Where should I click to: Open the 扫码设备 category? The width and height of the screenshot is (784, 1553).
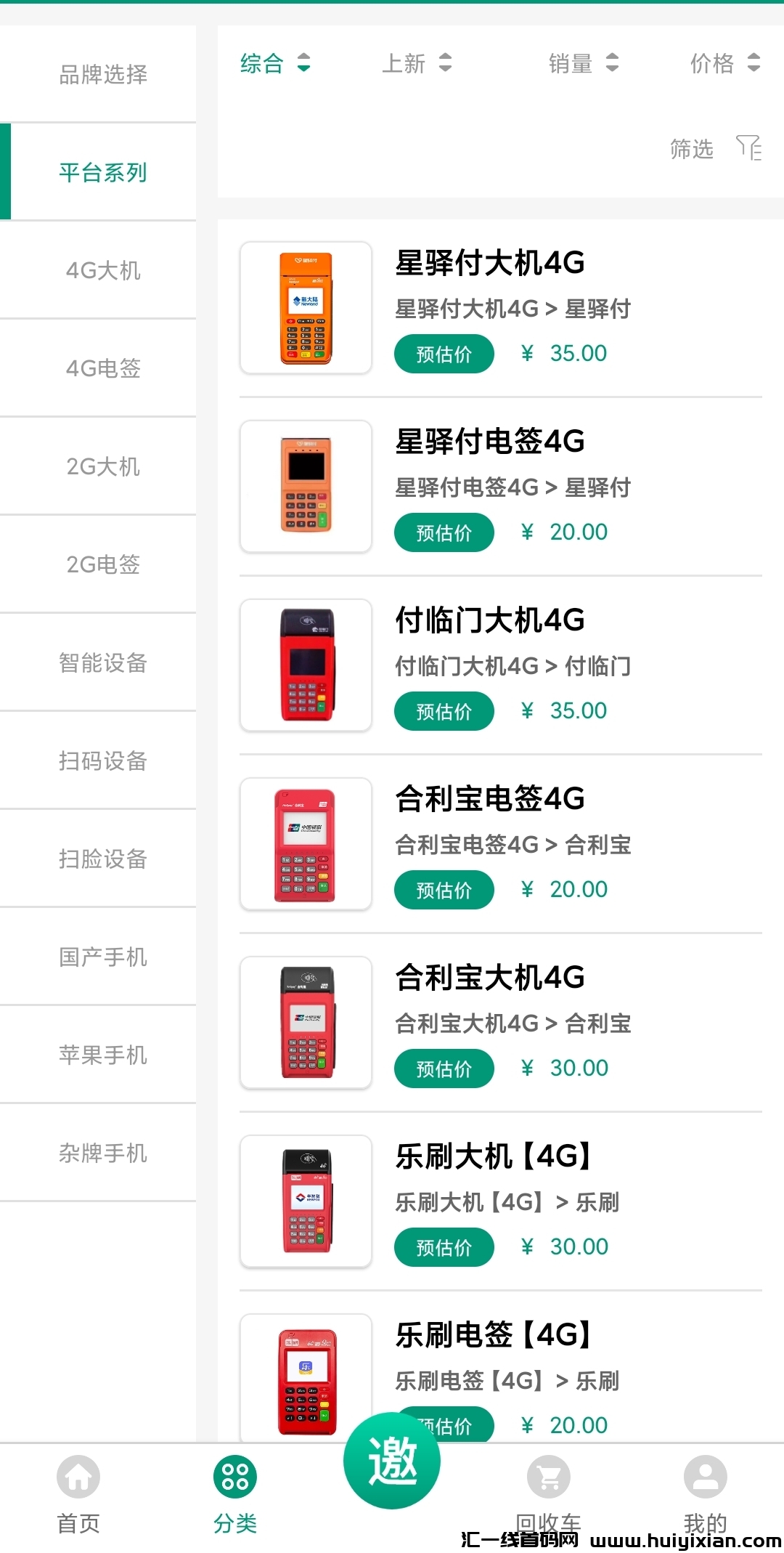coord(103,761)
